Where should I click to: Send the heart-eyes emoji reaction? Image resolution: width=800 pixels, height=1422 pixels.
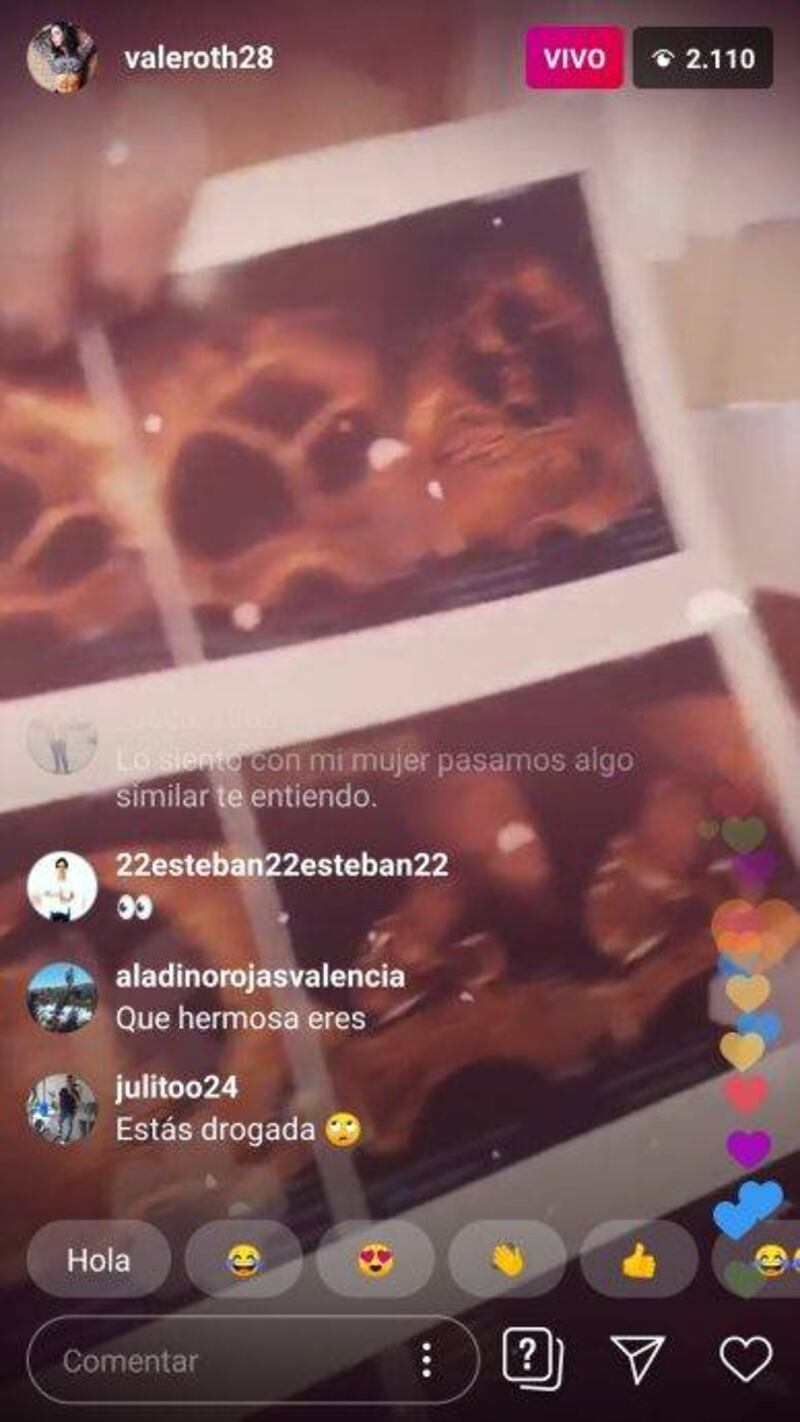375,1260
